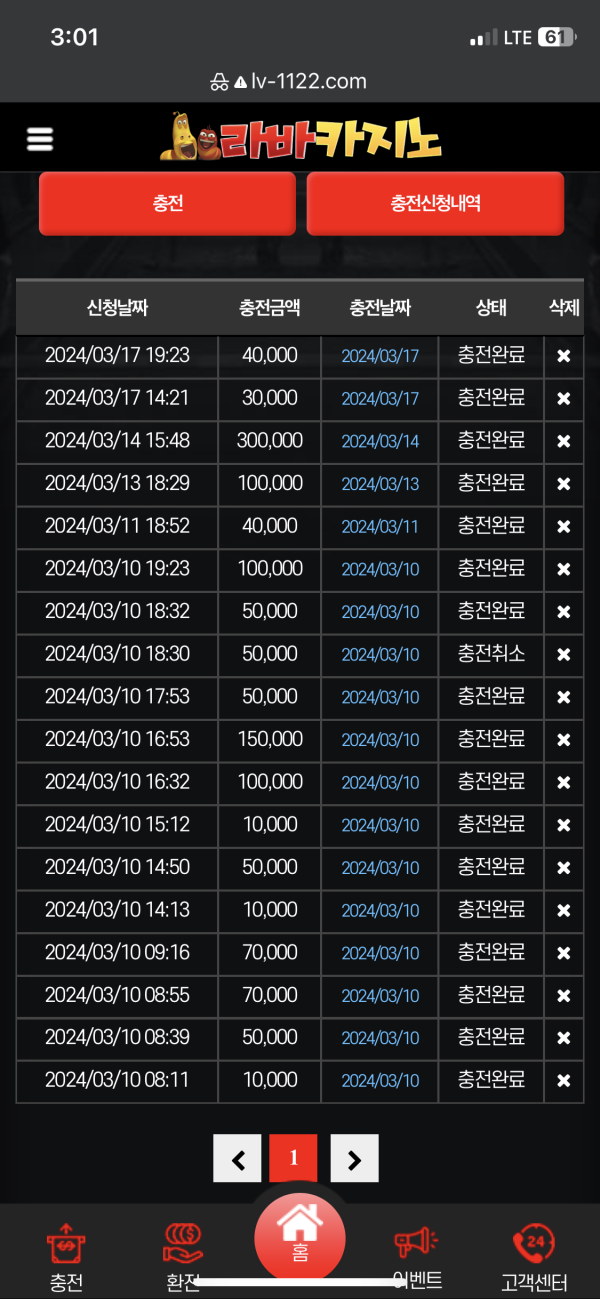
Task: Switch to 충전 in bottom navigation
Action: coord(67,1257)
